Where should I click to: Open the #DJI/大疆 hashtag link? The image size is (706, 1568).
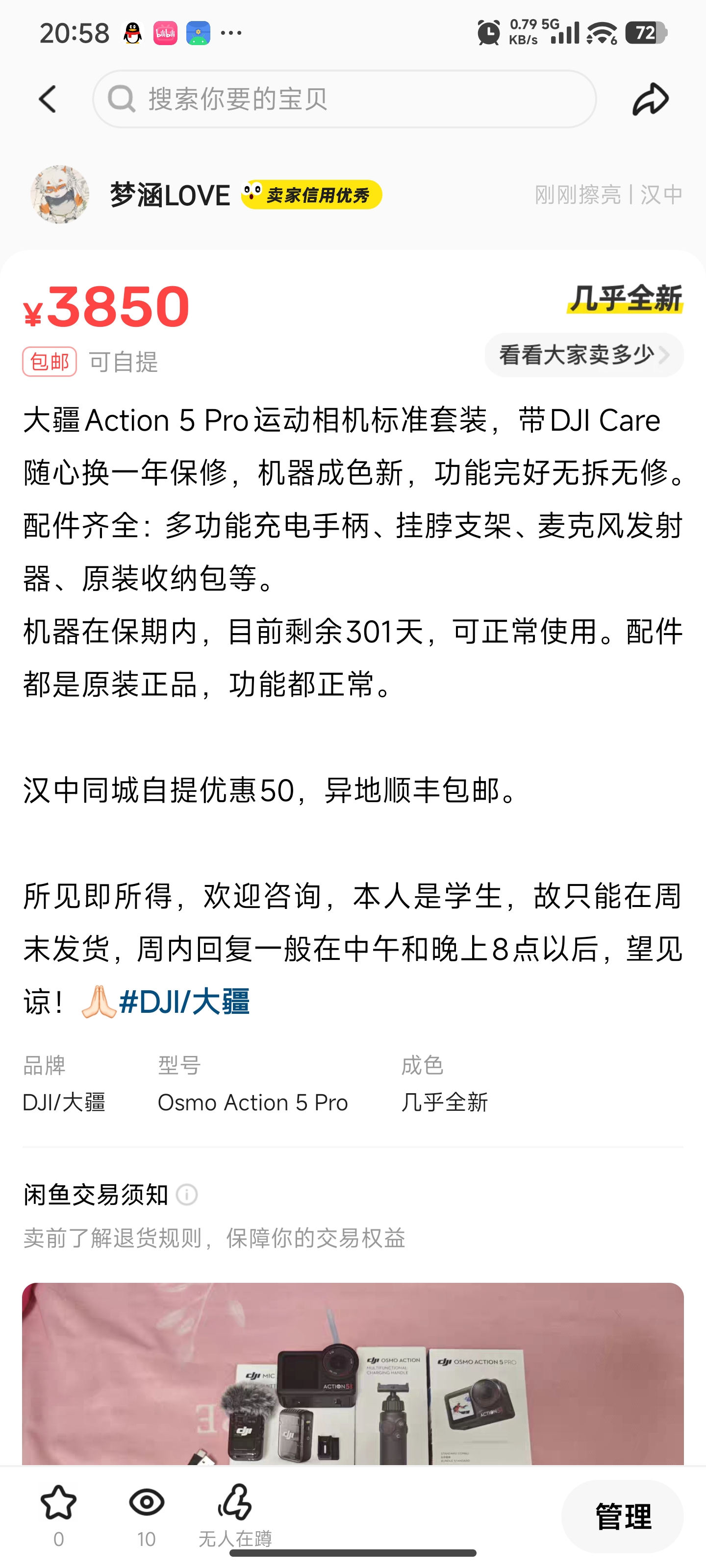(184, 1001)
